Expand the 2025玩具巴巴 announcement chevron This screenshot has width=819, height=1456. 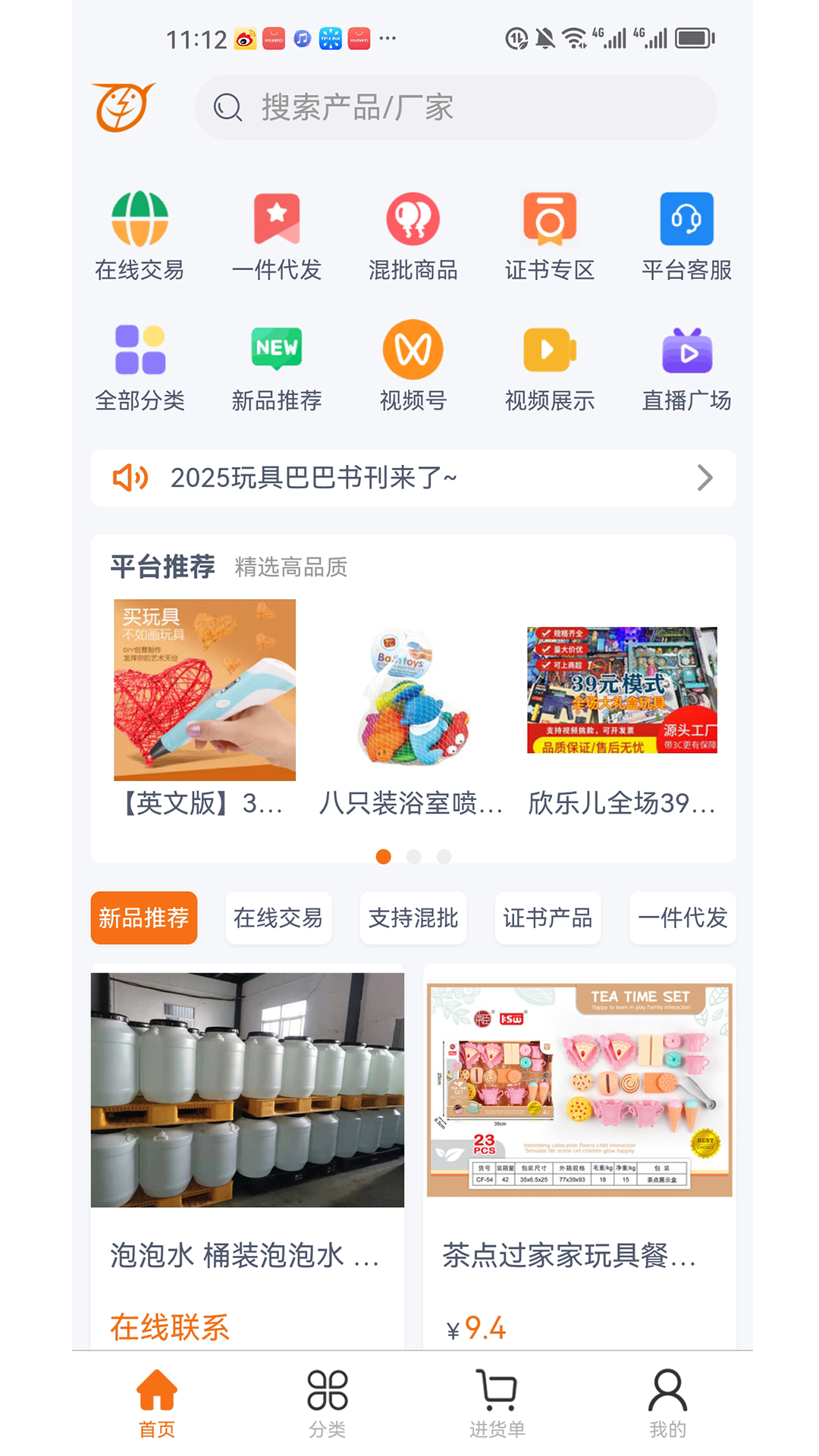click(705, 478)
